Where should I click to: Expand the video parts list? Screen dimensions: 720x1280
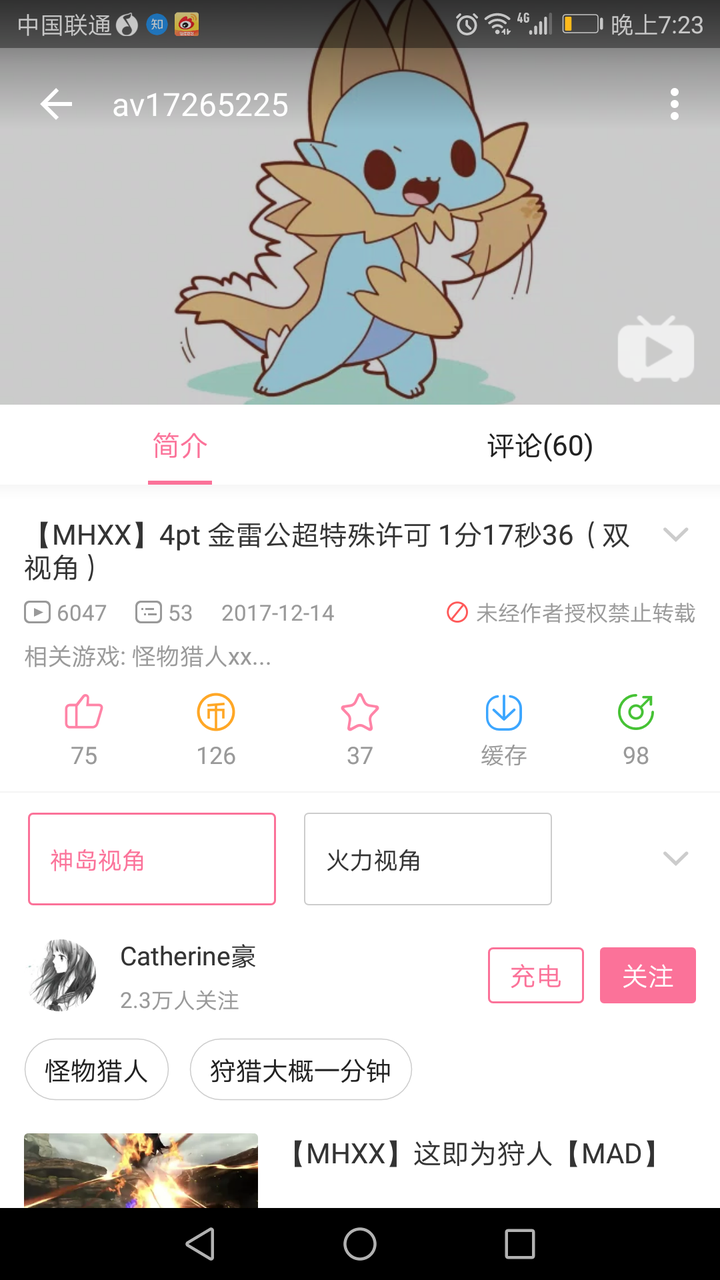pyautogui.click(x=676, y=859)
